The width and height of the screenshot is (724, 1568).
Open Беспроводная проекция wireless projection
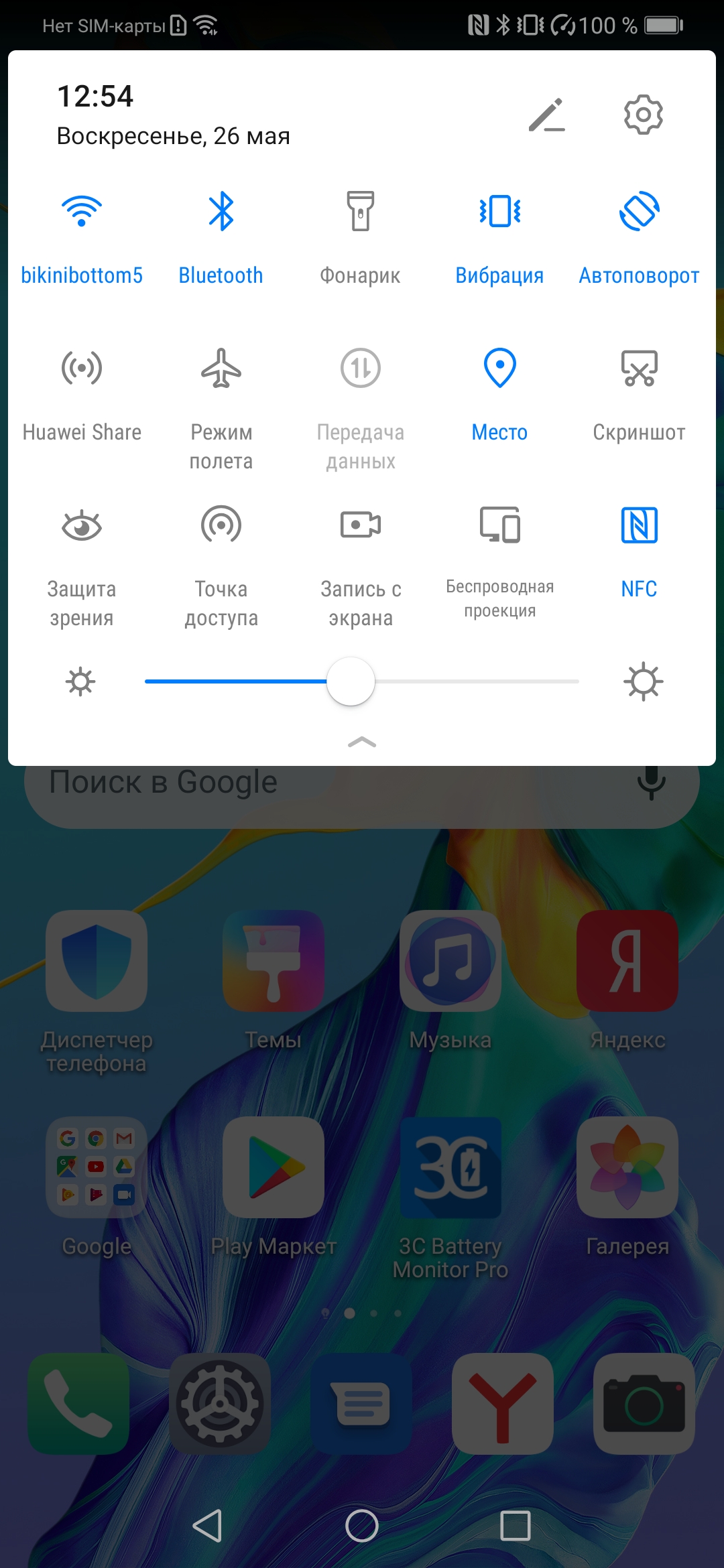(x=500, y=525)
